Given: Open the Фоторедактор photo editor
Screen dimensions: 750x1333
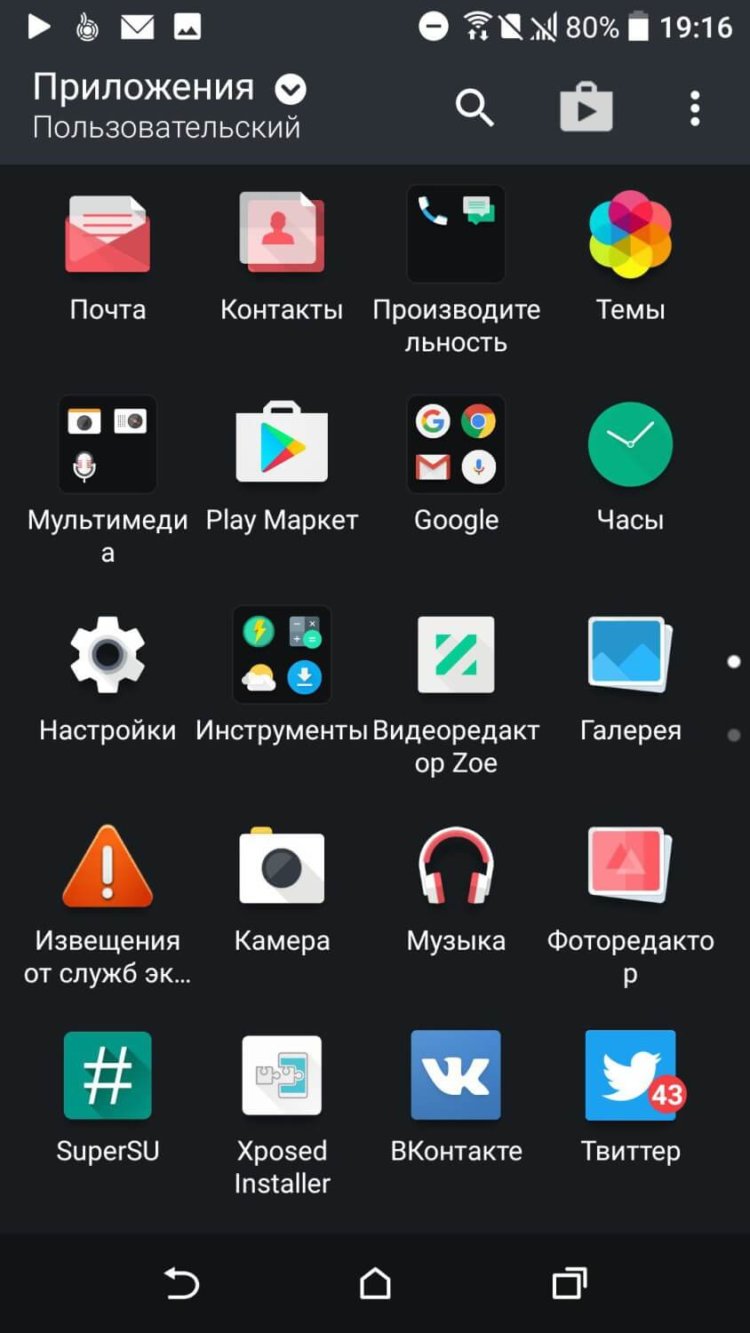Looking at the screenshot, I should tap(630, 864).
